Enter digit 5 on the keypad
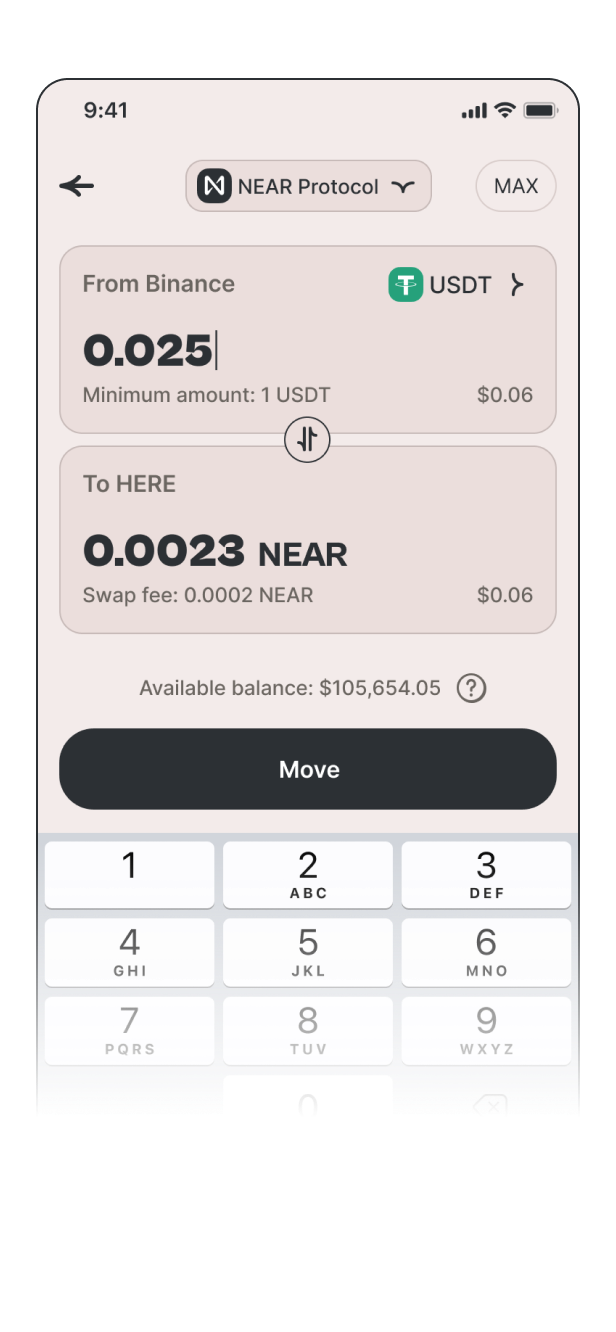Viewport: 616px width, 1332px height. [x=308, y=952]
